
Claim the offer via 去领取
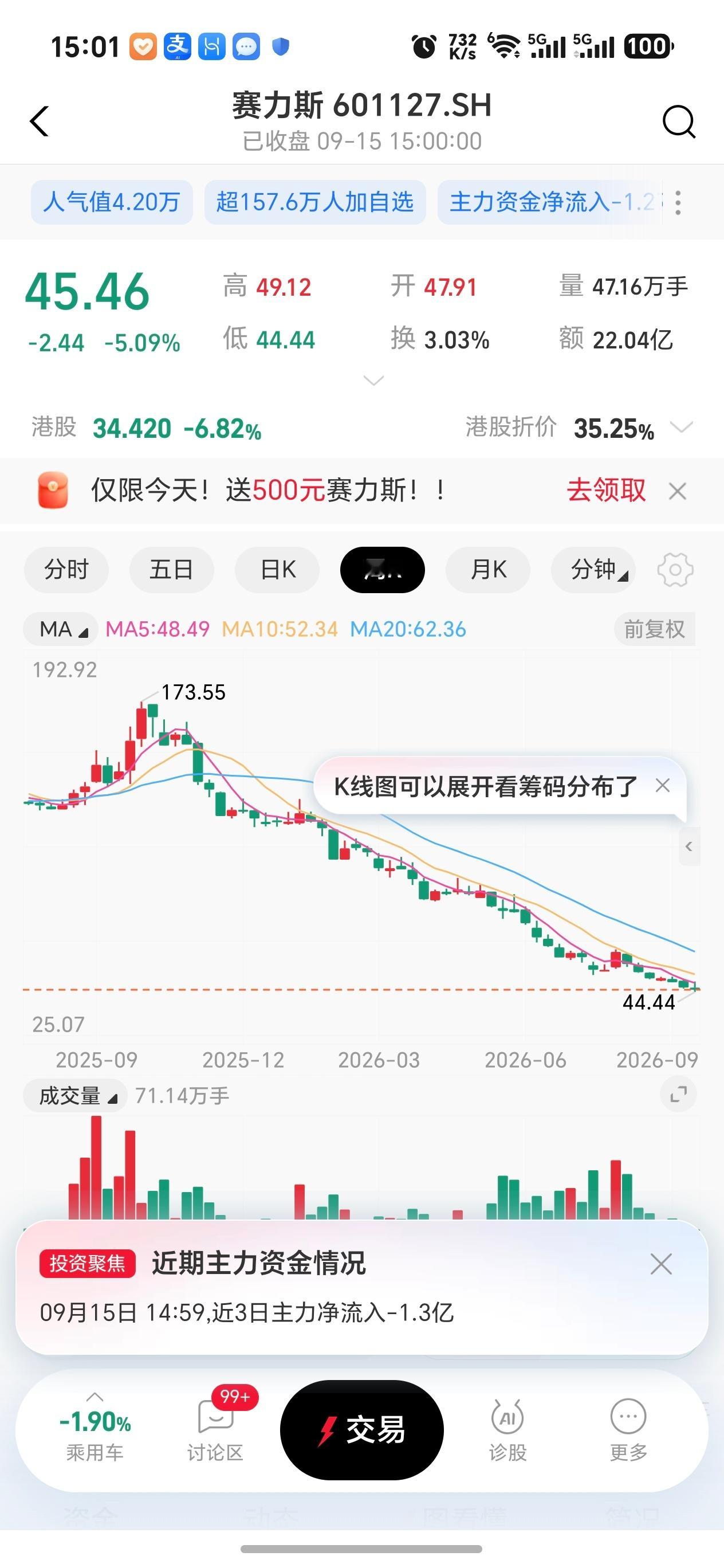[x=606, y=490]
